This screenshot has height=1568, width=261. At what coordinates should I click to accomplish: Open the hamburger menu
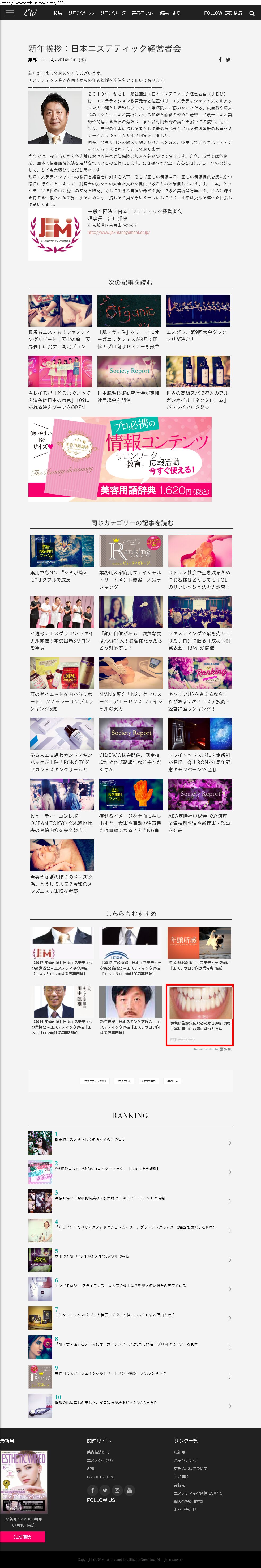coord(10,13)
